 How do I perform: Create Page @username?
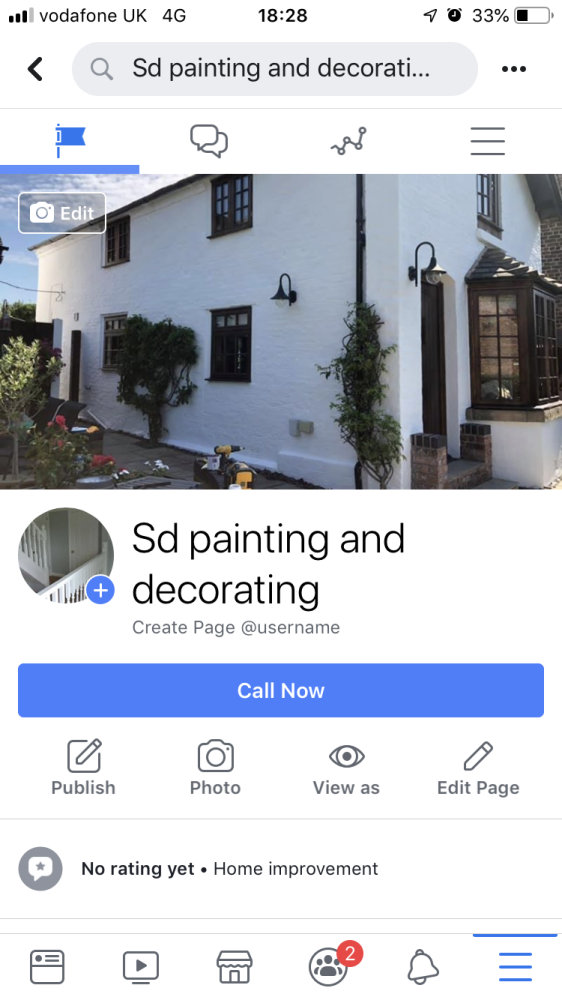click(236, 628)
